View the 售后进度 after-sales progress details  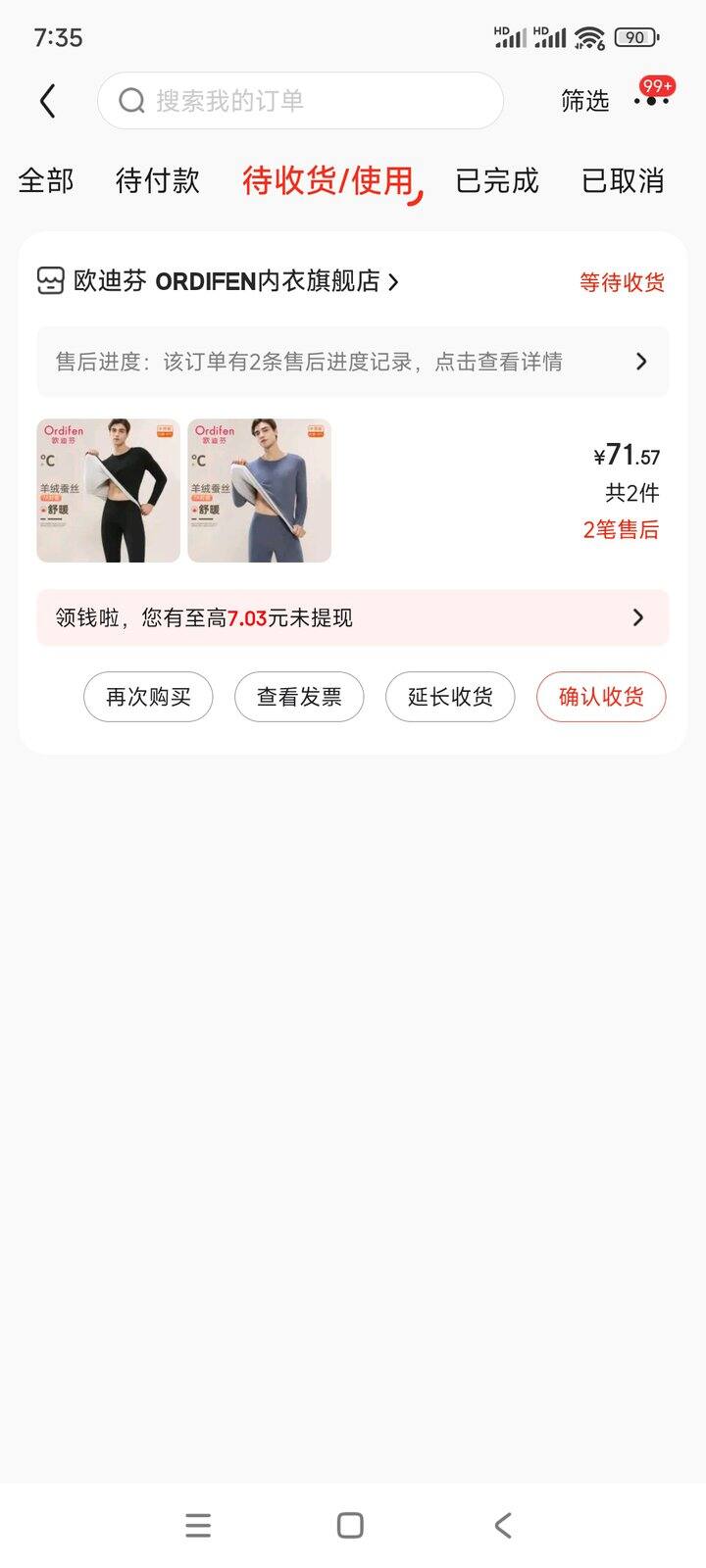click(x=353, y=362)
